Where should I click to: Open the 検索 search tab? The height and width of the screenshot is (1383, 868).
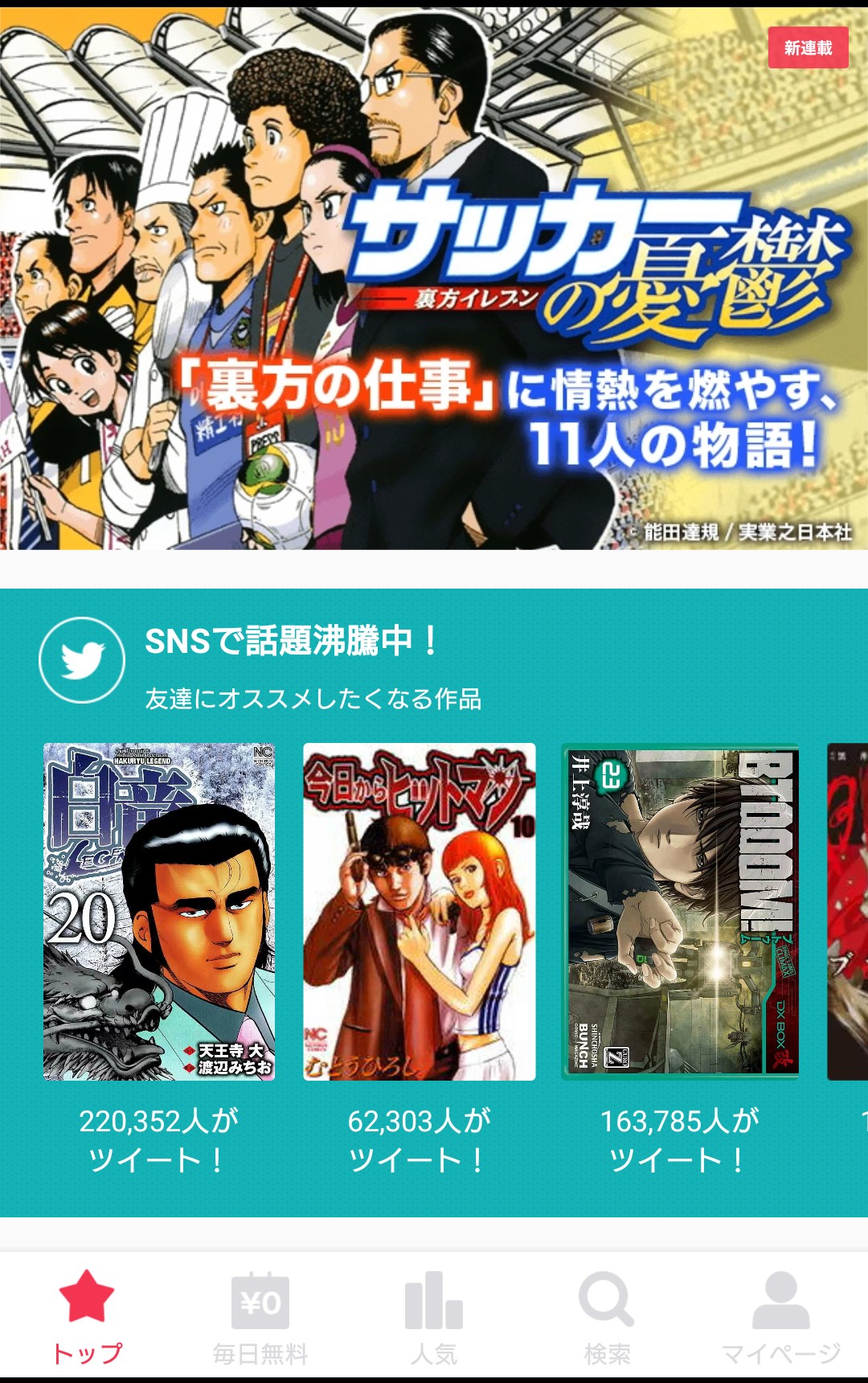608,1317
